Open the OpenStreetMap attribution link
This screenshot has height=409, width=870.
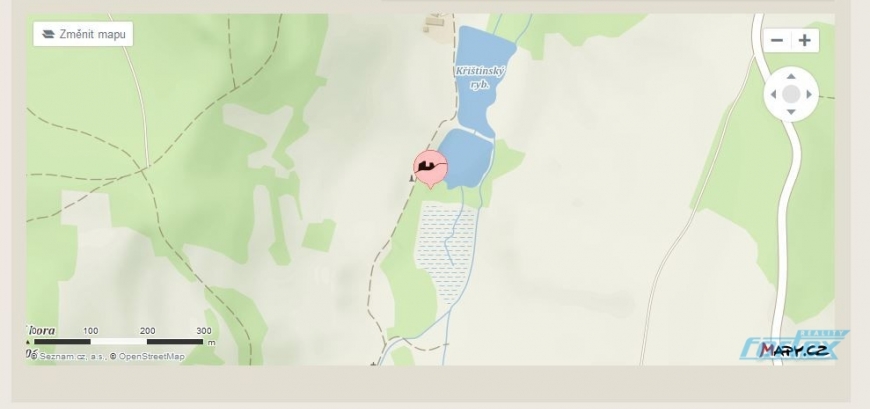point(152,356)
